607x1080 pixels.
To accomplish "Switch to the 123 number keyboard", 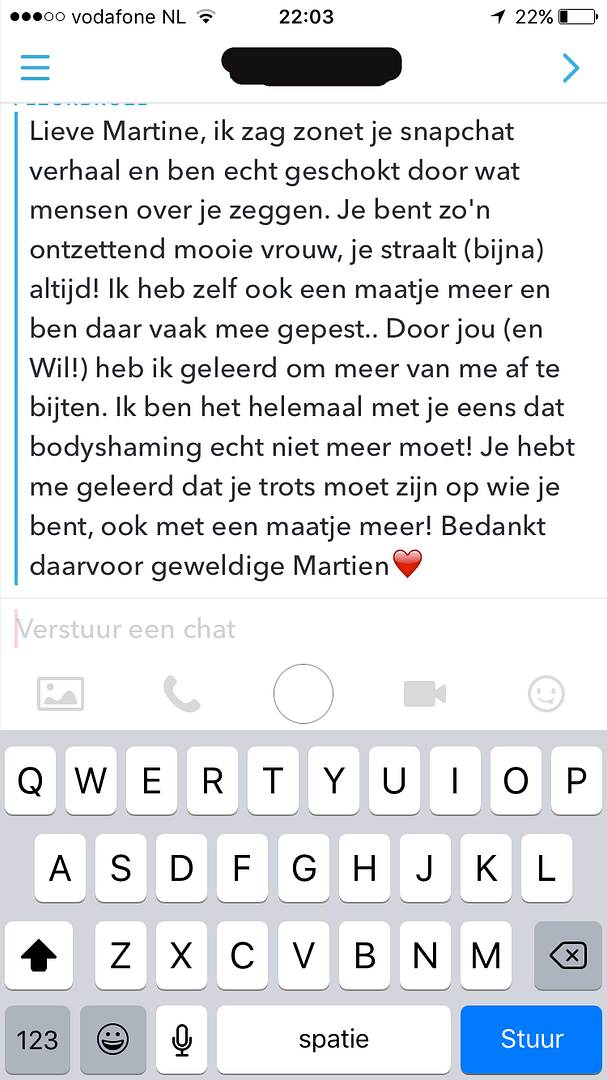I will point(37,1039).
